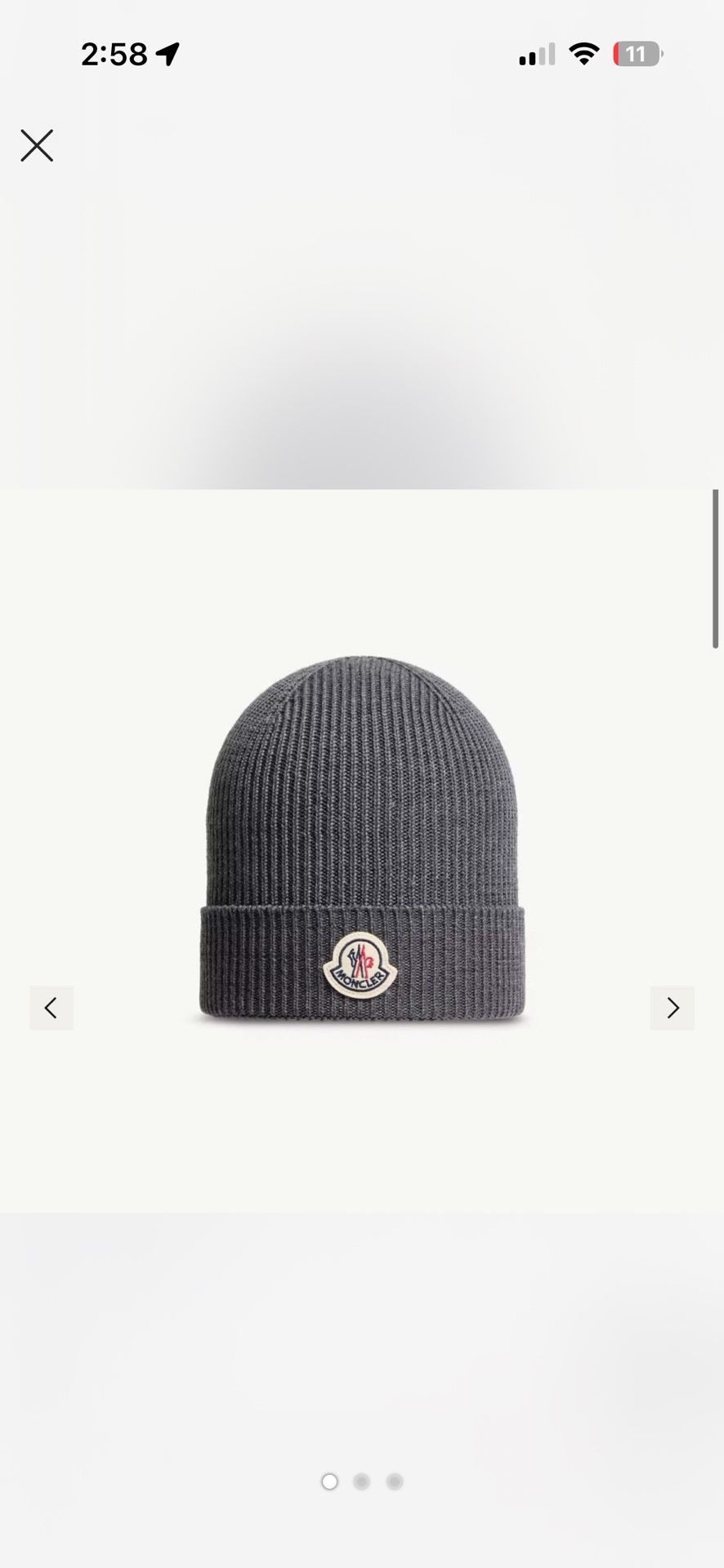The image size is (724, 1568).
Task: Tap the location arrow icon beside the time
Action: (x=168, y=52)
